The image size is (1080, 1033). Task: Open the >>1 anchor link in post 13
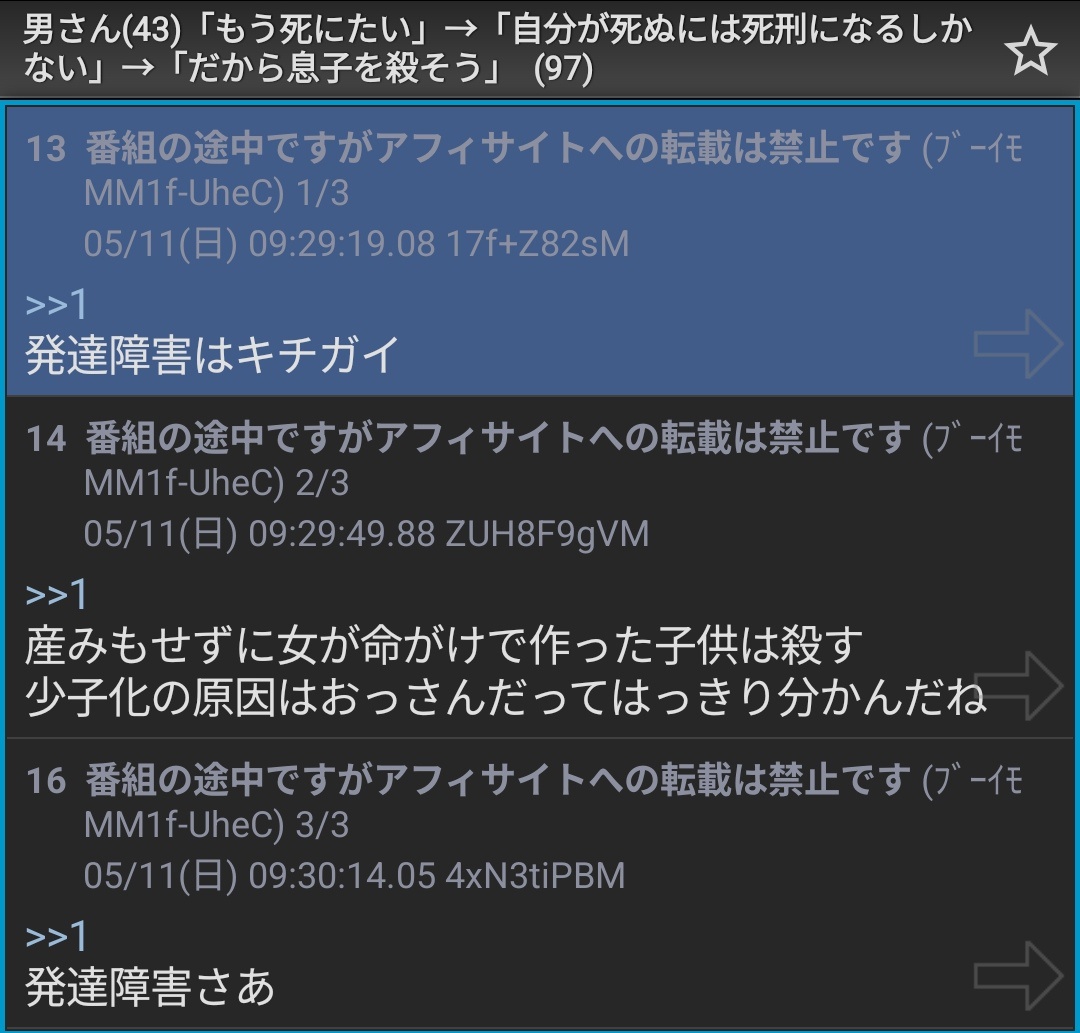(57, 304)
